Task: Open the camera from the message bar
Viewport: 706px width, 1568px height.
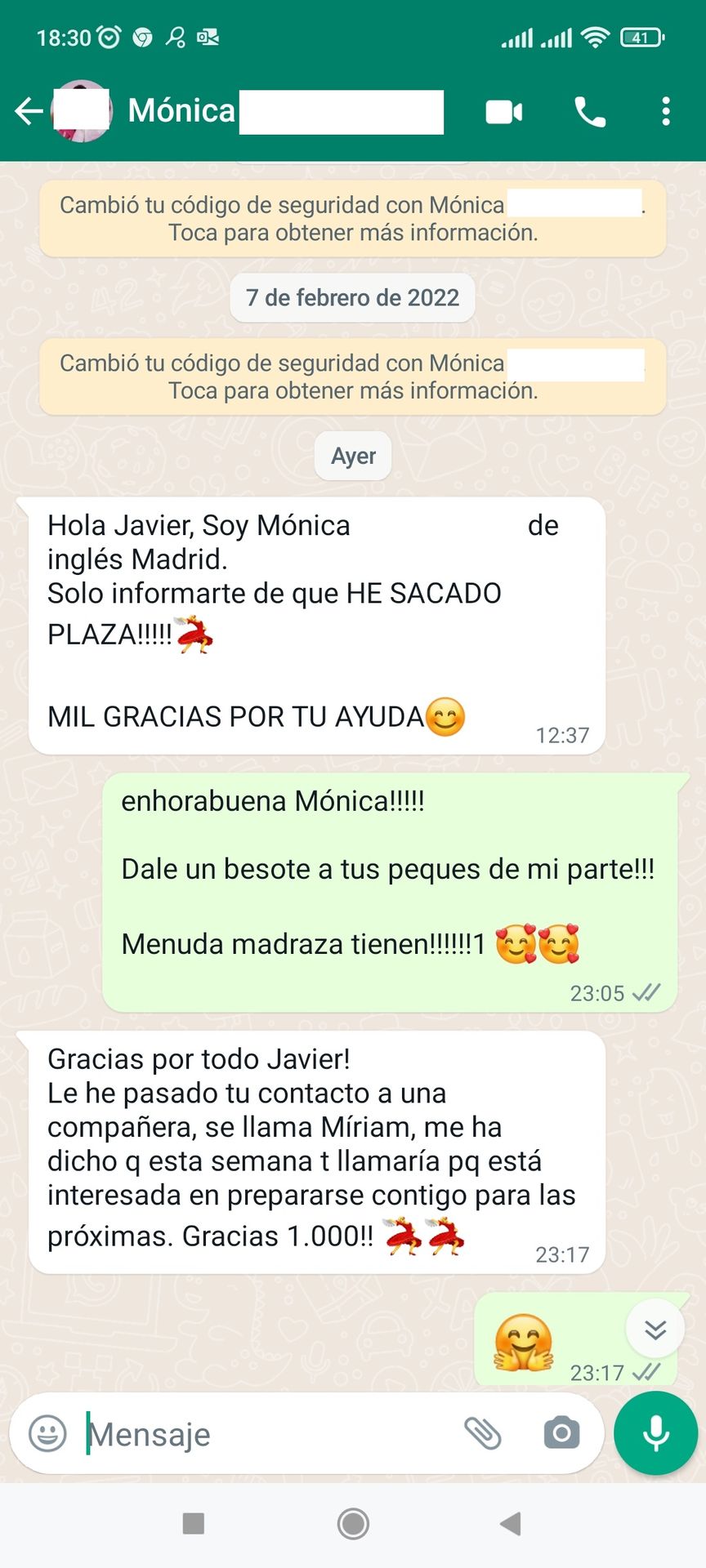Action: [x=561, y=1433]
